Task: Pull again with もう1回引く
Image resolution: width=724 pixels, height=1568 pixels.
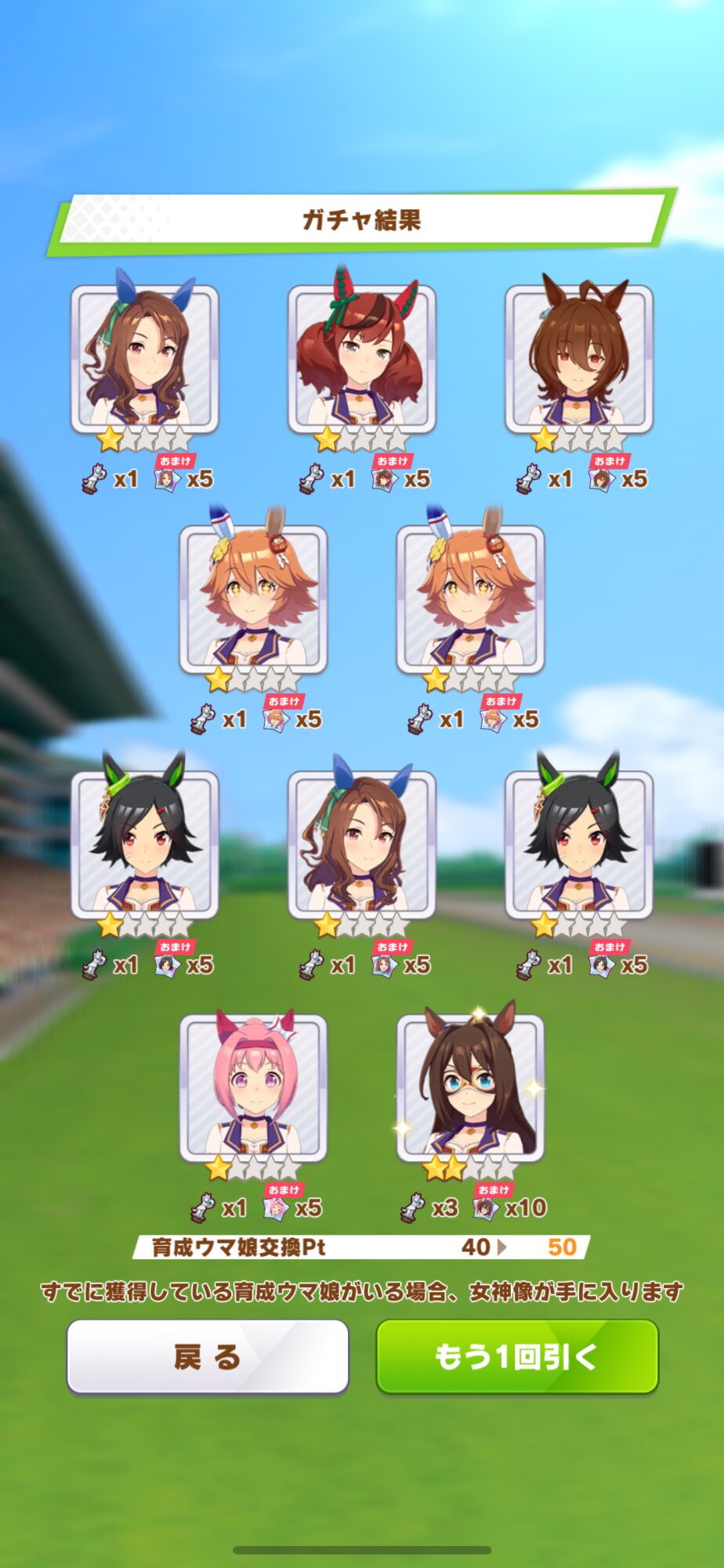Action: point(517,1356)
